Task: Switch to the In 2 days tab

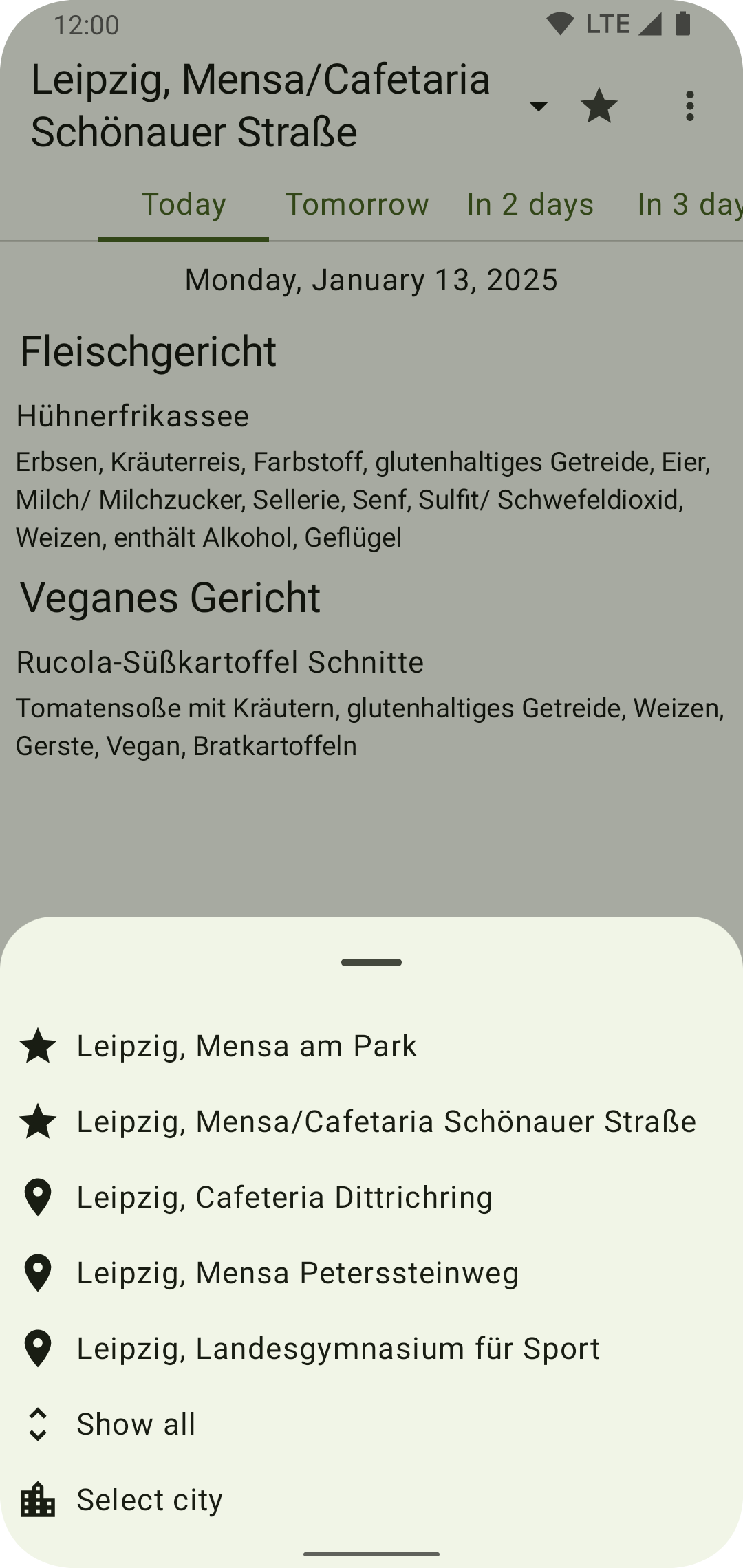Action: 530,204
